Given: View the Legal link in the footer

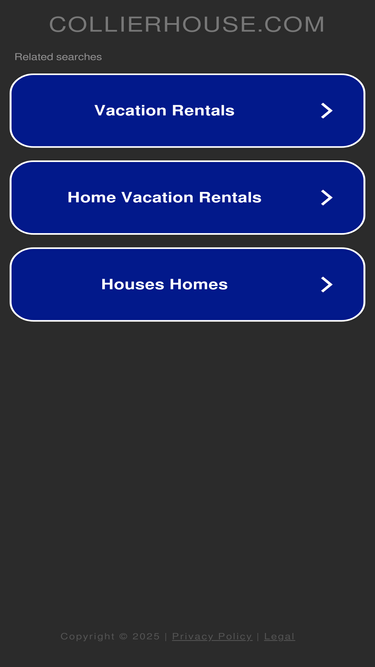Looking at the screenshot, I should (x=279, y=636).
